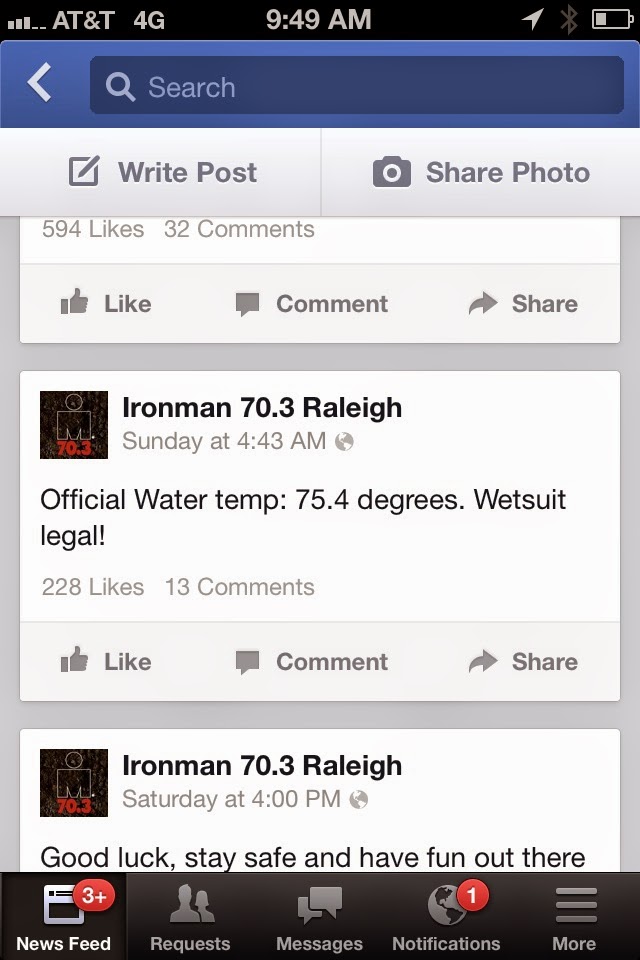Comment on the Official Water temp post

point(311,662)
